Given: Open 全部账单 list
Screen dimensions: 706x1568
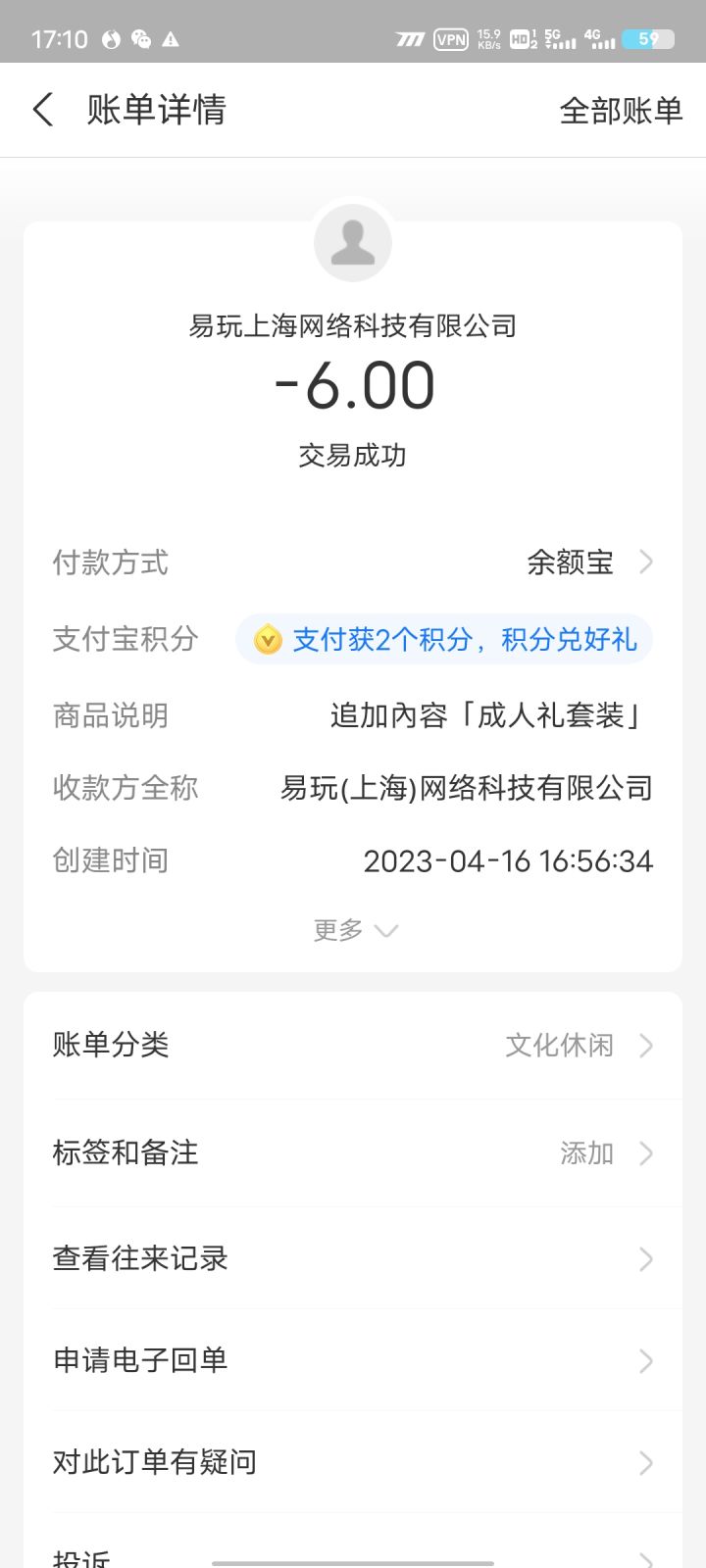Looking at the screenshot, I should click(x=620, y=111).
